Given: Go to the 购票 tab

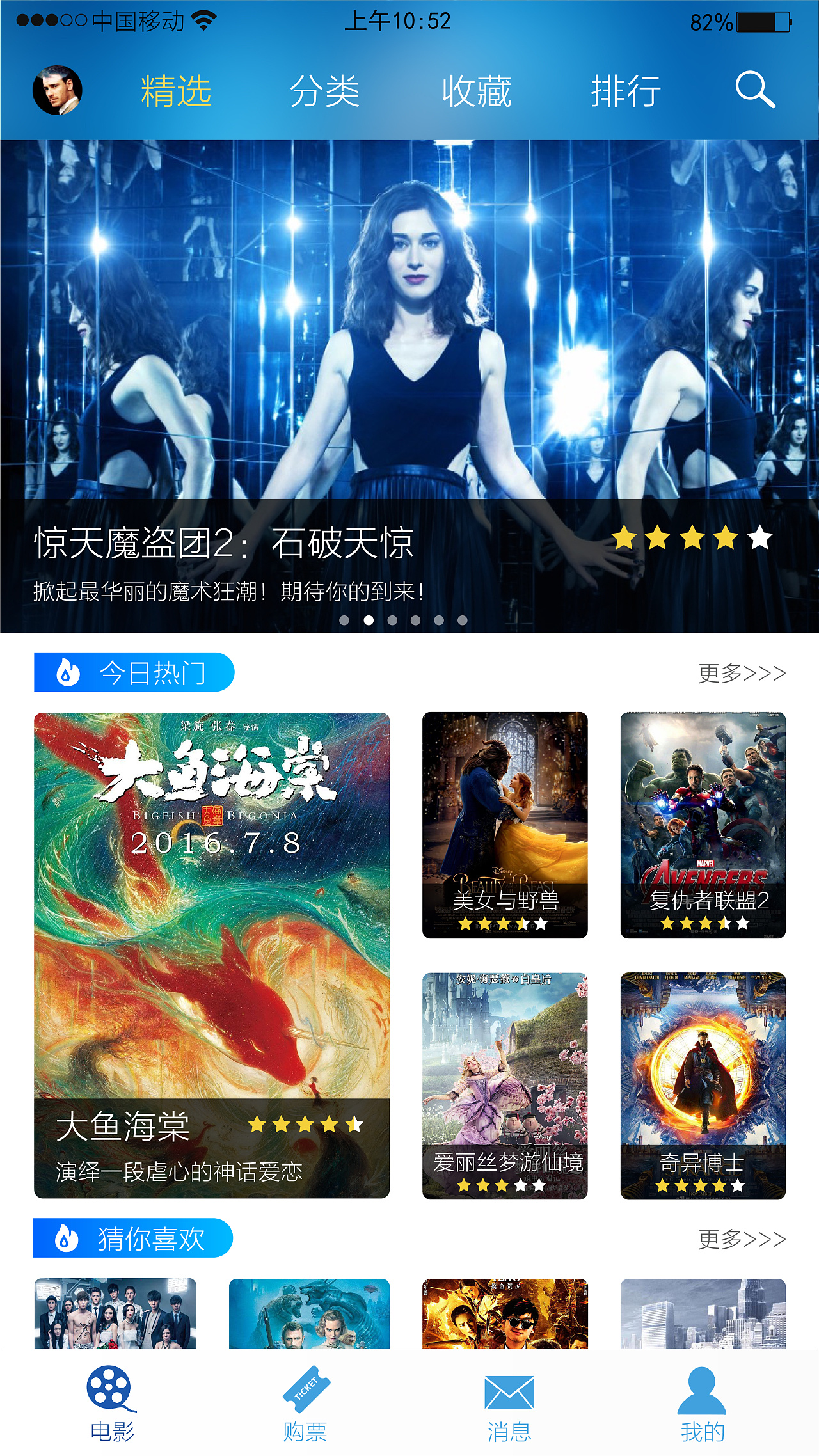Looking at the screenshot, I should click(x=305, y=1404).
